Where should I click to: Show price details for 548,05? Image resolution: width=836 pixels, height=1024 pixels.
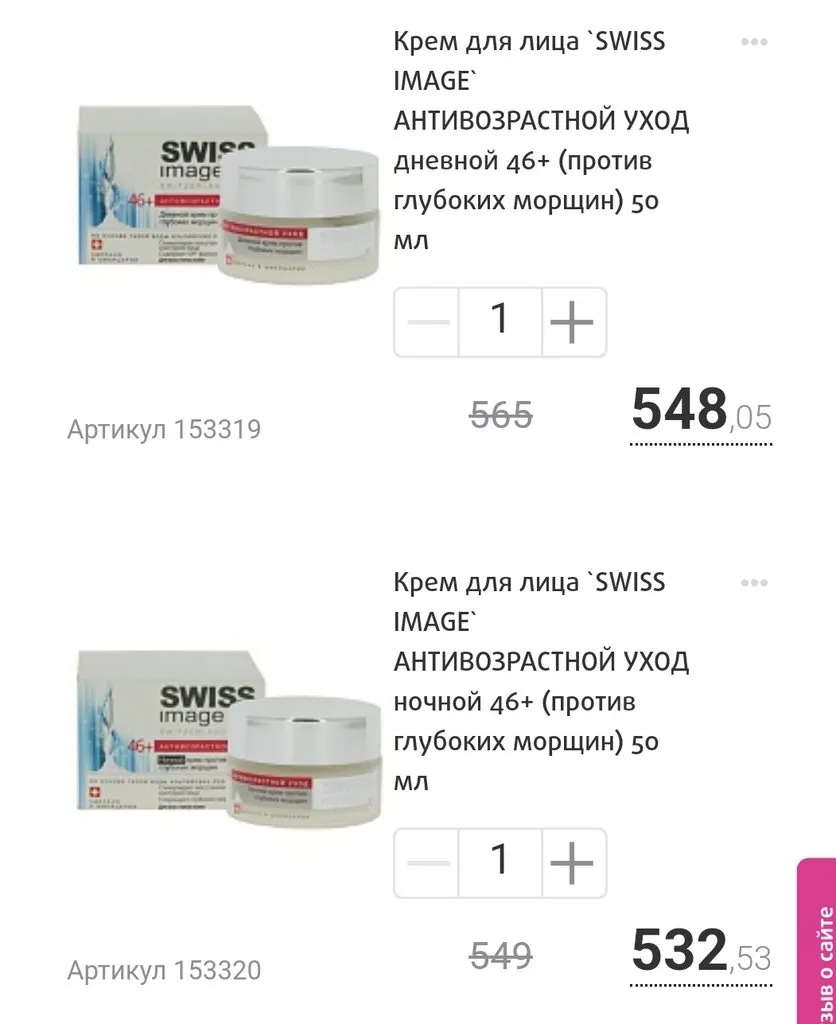(x=701, y=412)
